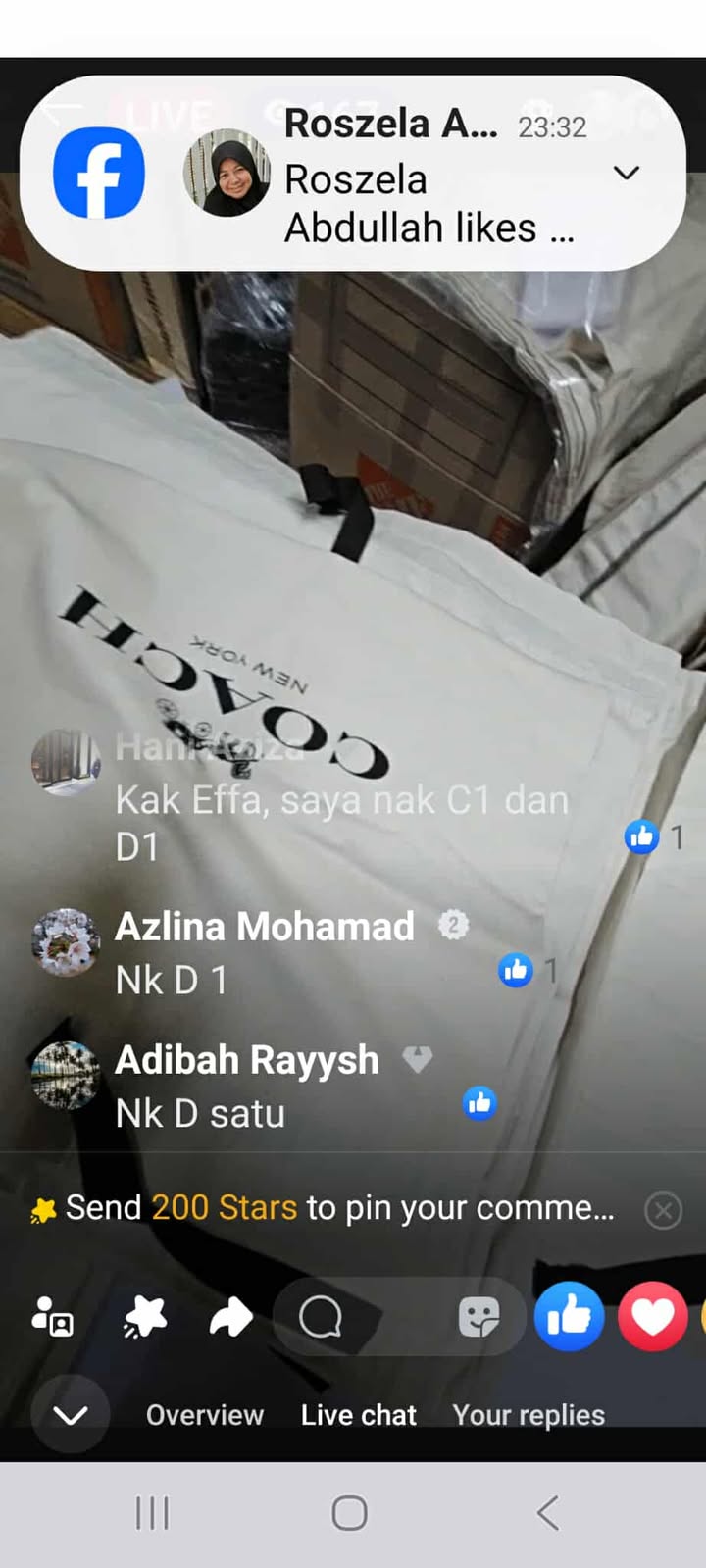The width and height of the screenshot is (706, 1568).
Task: Share this live video
Action: [231, 1317]
